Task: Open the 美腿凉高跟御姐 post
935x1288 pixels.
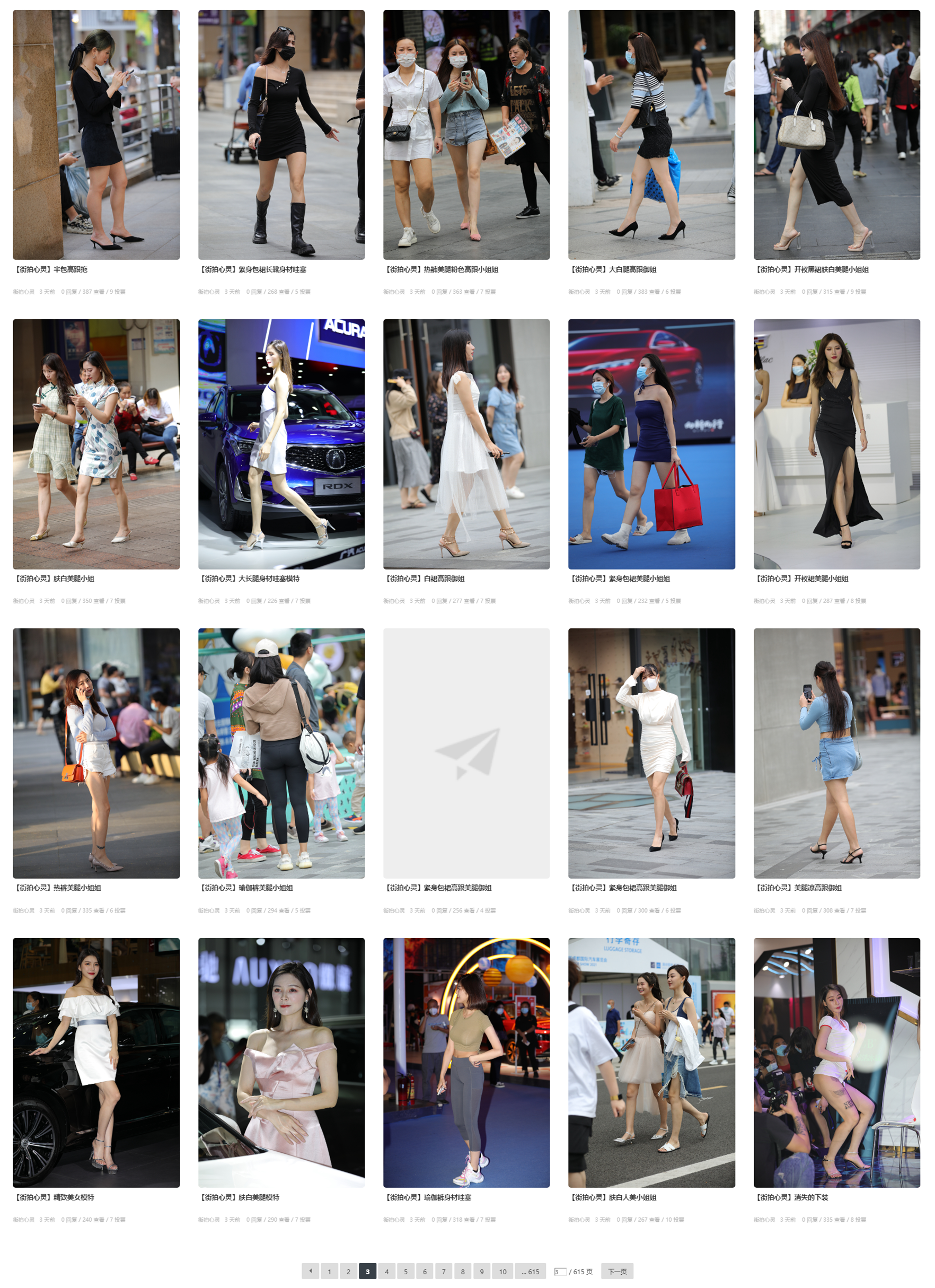Action: point(836,752)
